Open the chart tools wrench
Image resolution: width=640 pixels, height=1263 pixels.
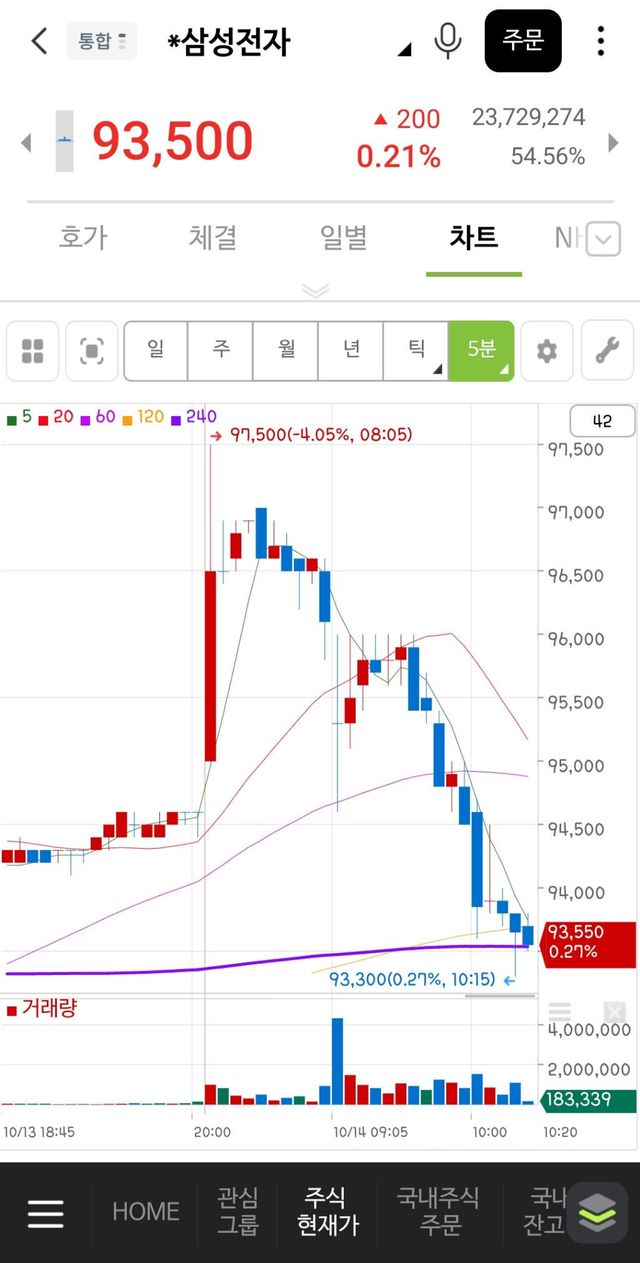click(x=607, y=351)
